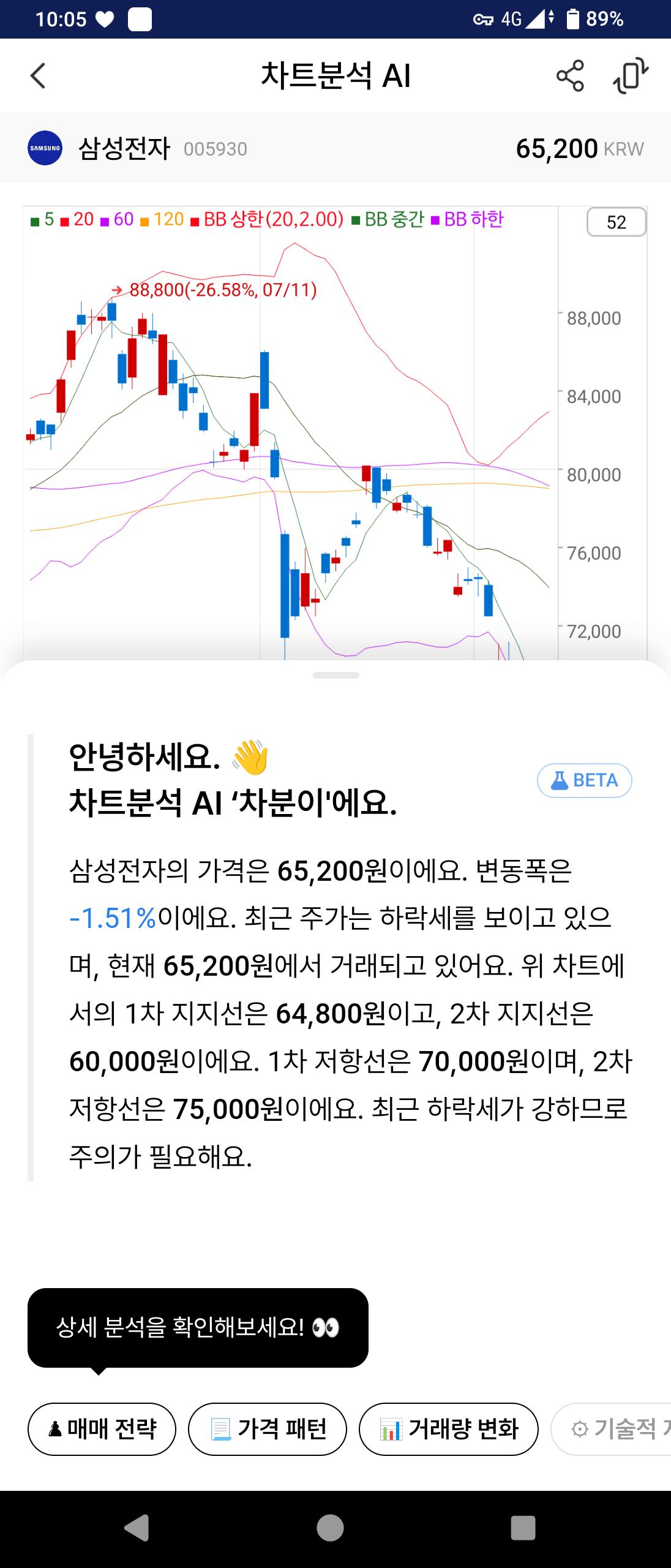Viewport: 671px width, 1568px height.
Task: Tap the rotate screen icon
Action: (x=632, y=75)
